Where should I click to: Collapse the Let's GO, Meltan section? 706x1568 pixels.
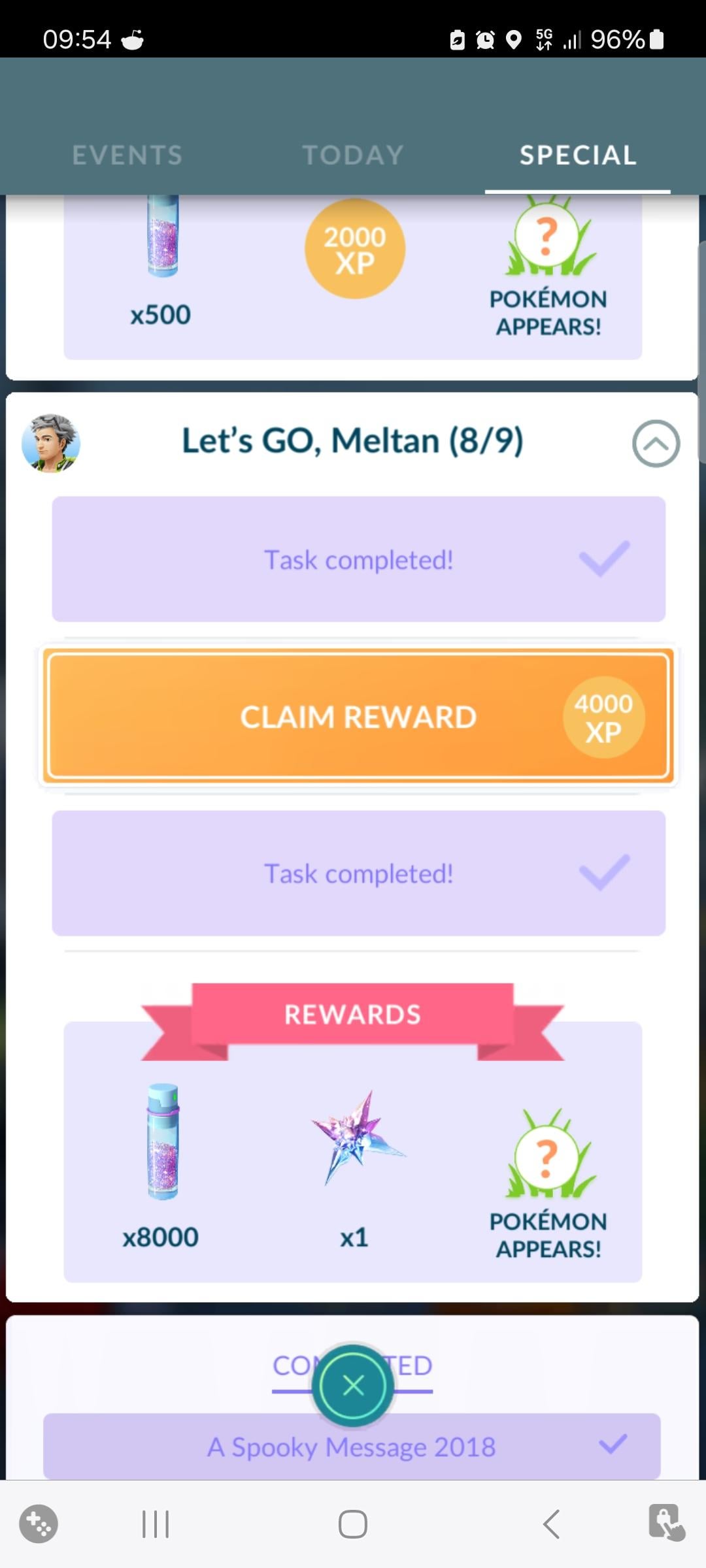(656, 443)
